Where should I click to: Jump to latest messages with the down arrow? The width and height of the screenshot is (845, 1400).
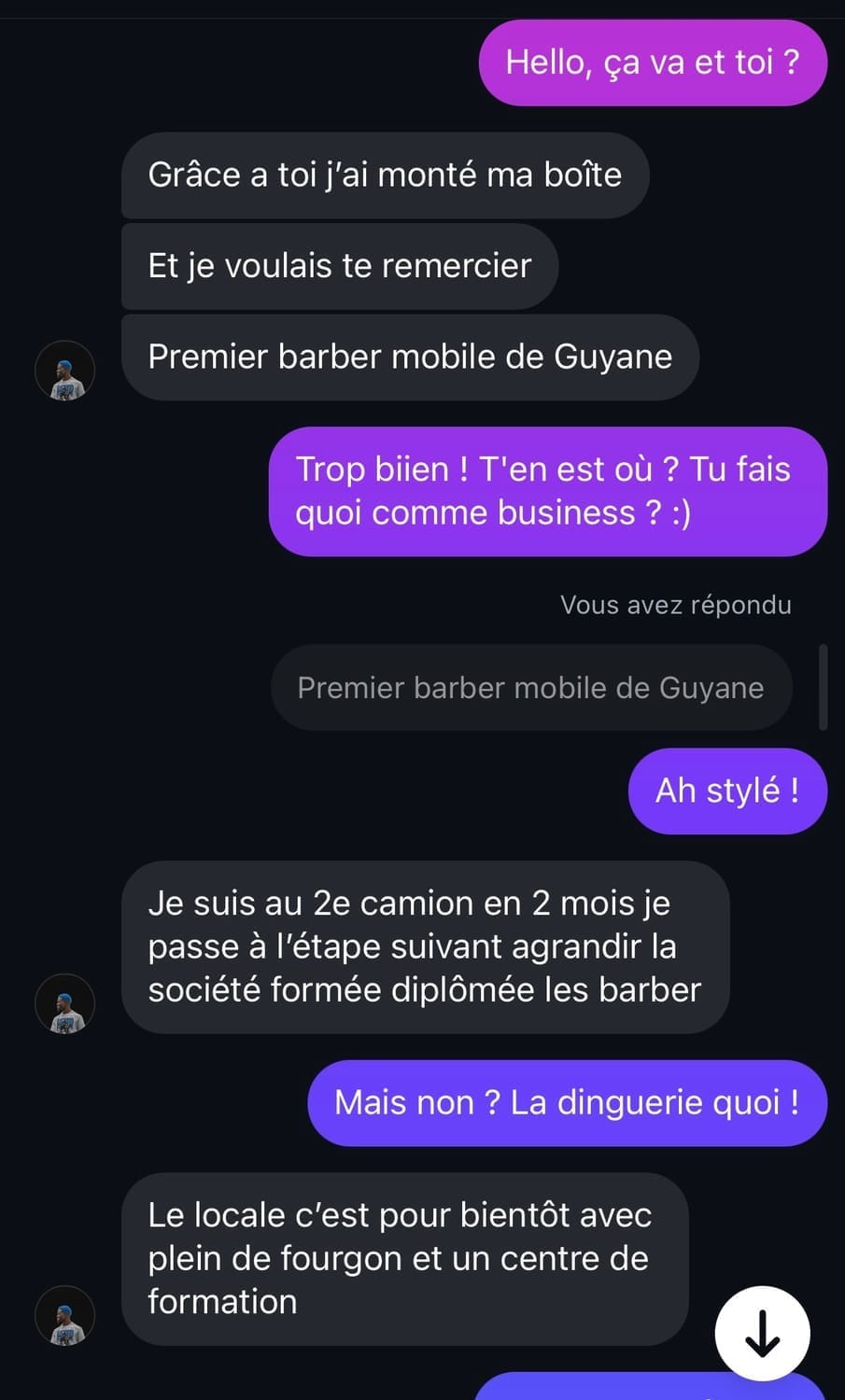762,1333
